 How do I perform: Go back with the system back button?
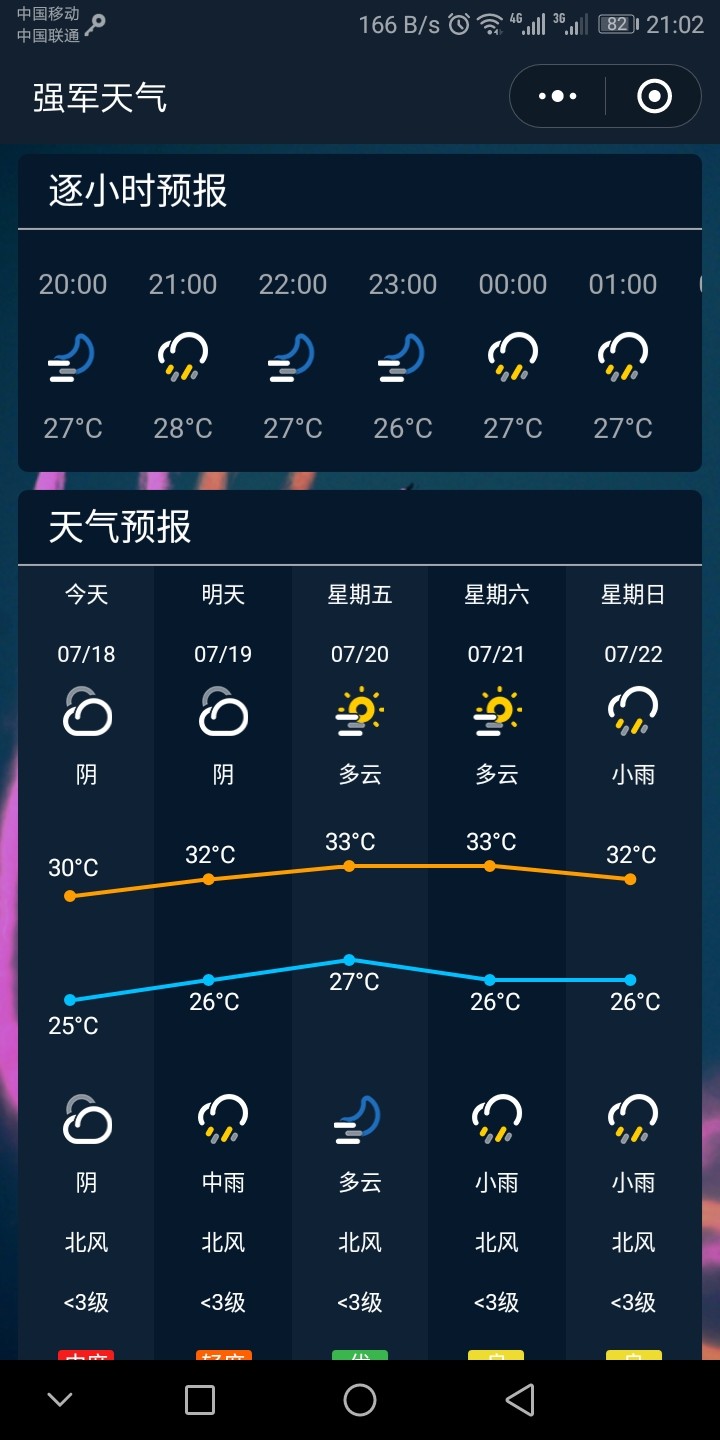520,1400
